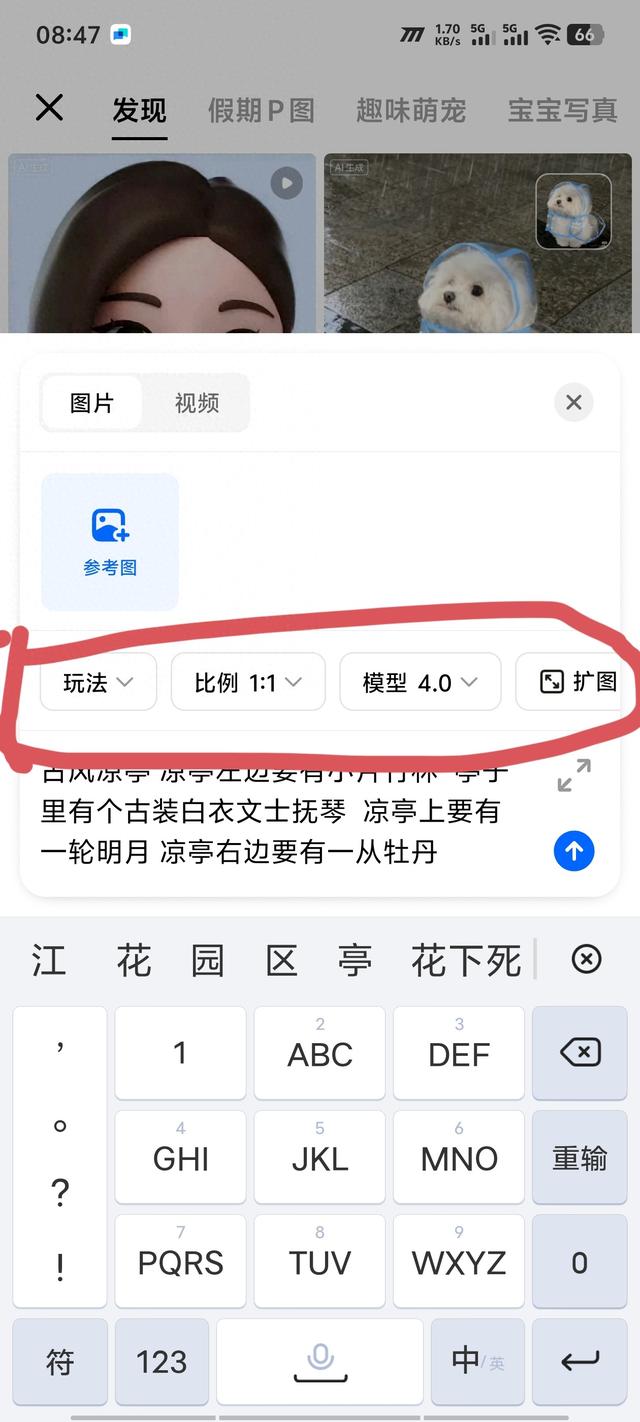The height and width of the screenshot is (1422, 640).
Task: Hit the keyboard backspace key
Action: tap(580, 1053)
